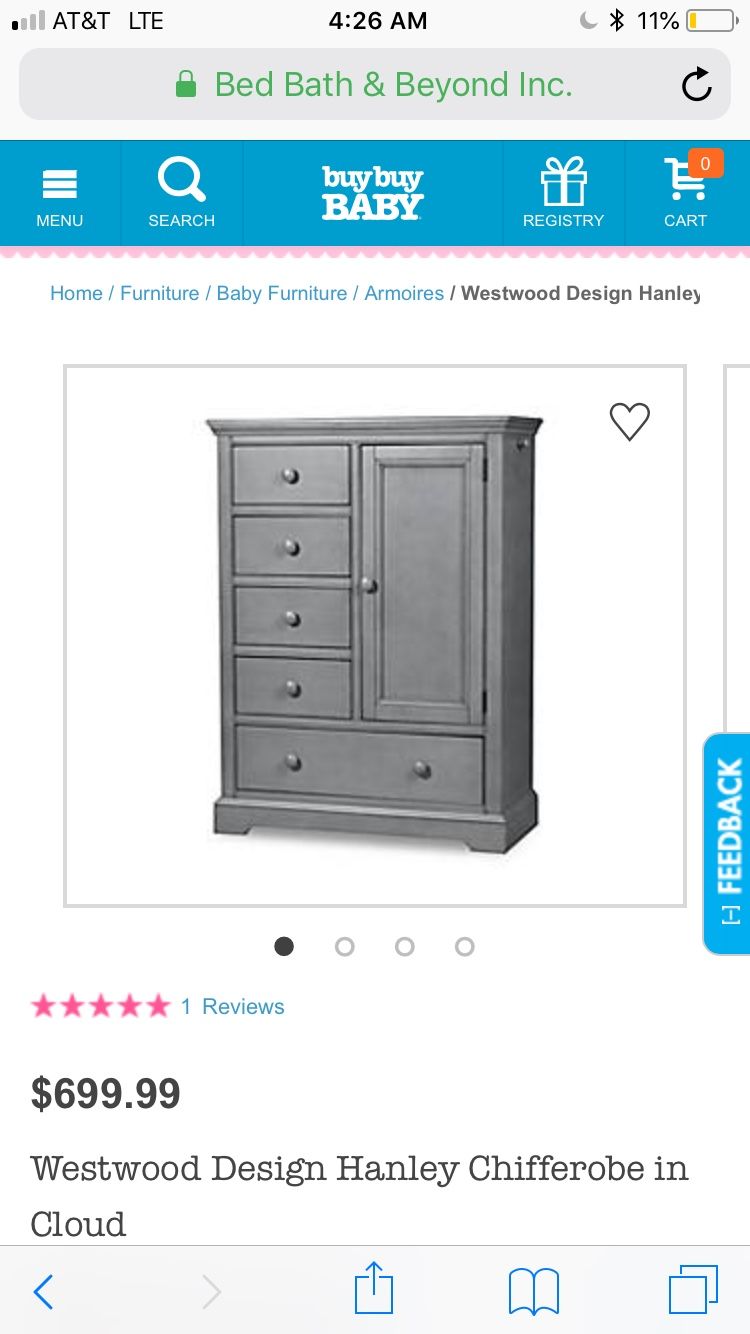Select the fourth image indicator dot
The width and height of the screenshot is (750, 1334).
(x=465, y=946)
